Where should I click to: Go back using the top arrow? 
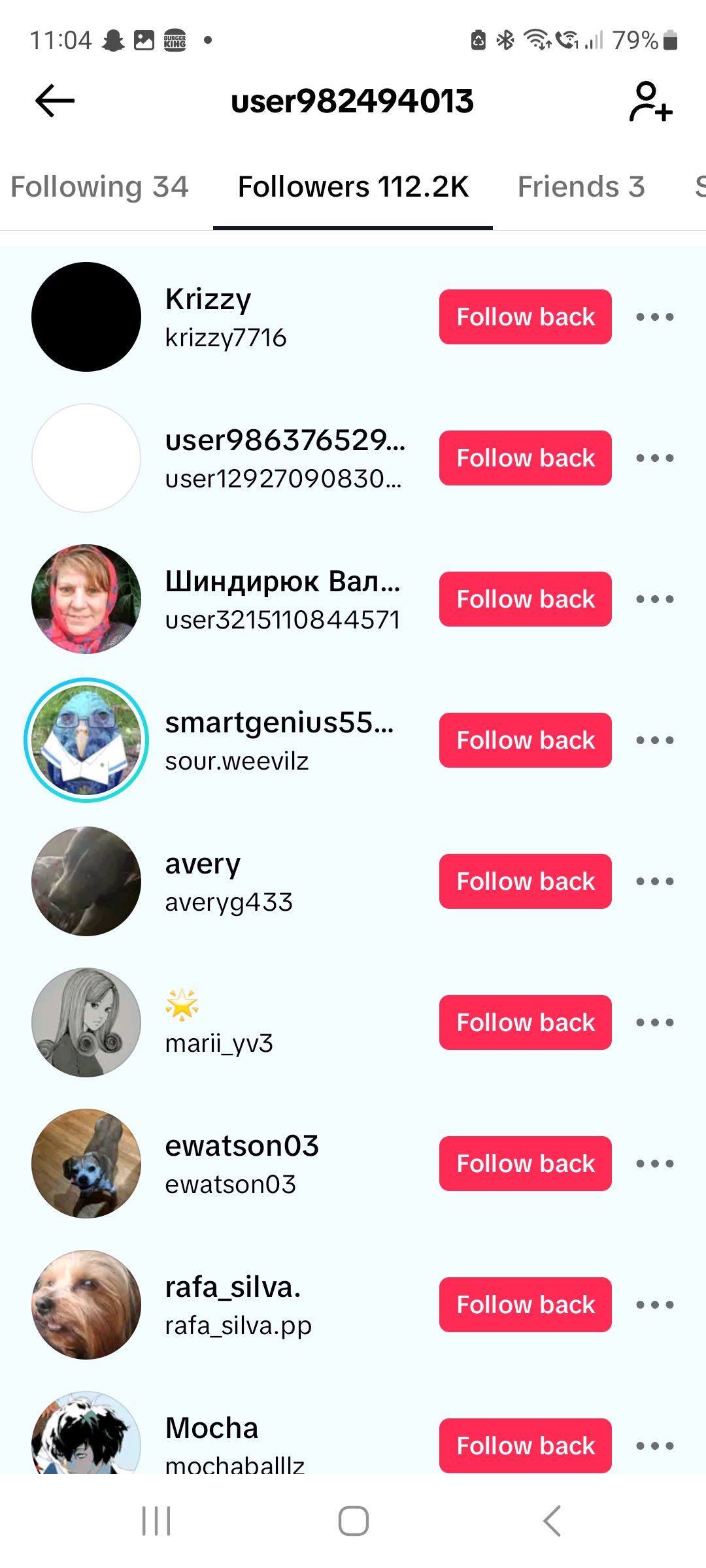(x=55, y=101)
